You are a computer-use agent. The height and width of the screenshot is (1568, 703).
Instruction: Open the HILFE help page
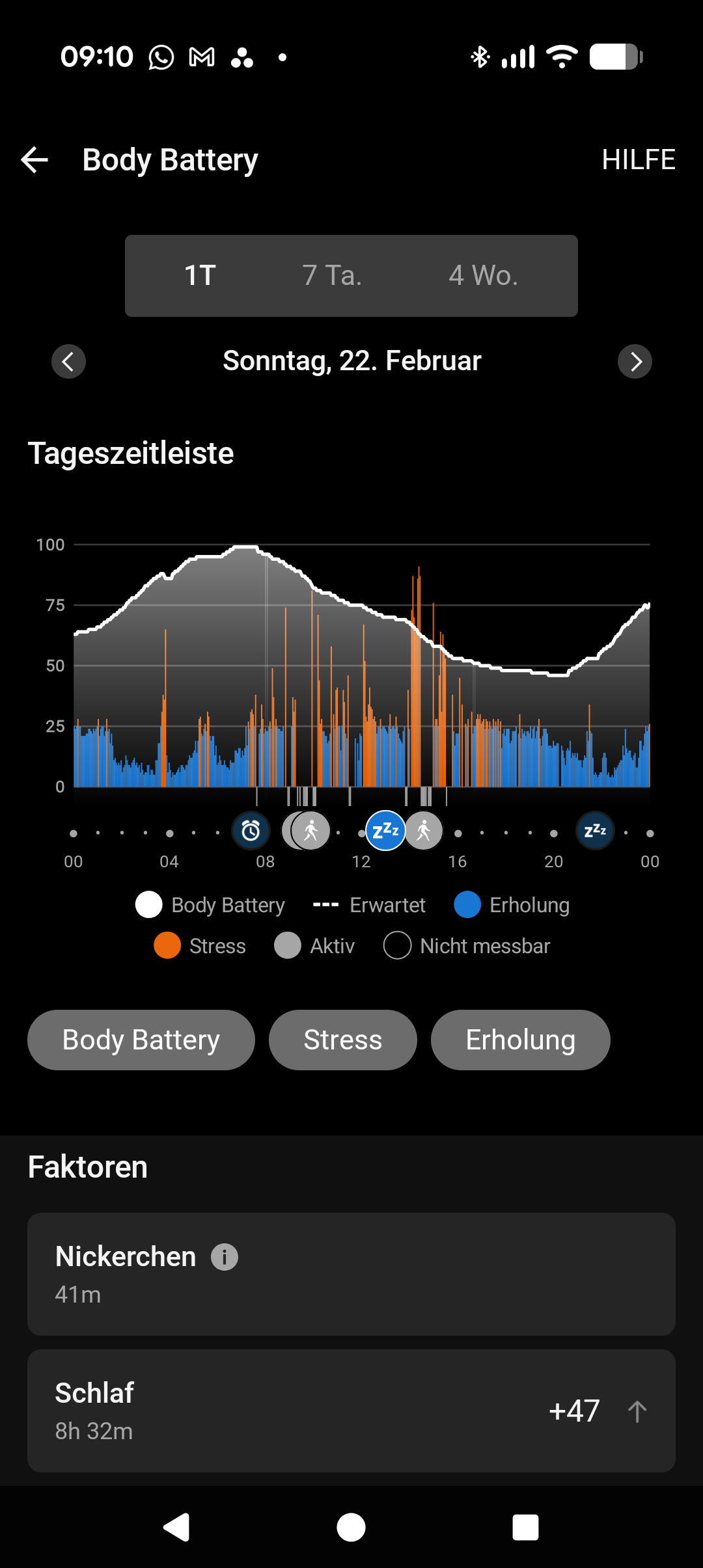[x=638, y=160]
